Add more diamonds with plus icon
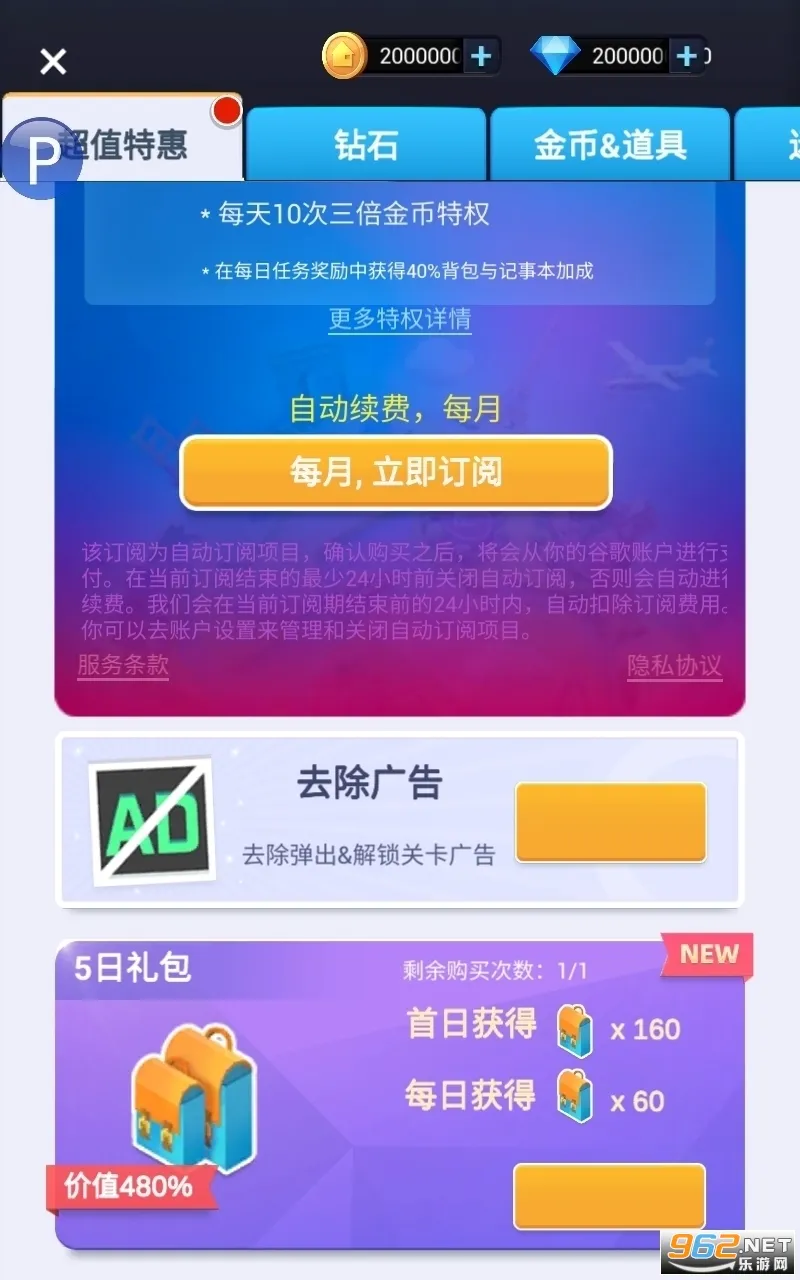This screenshot has width=800, height=1280. tap(686, 56)
